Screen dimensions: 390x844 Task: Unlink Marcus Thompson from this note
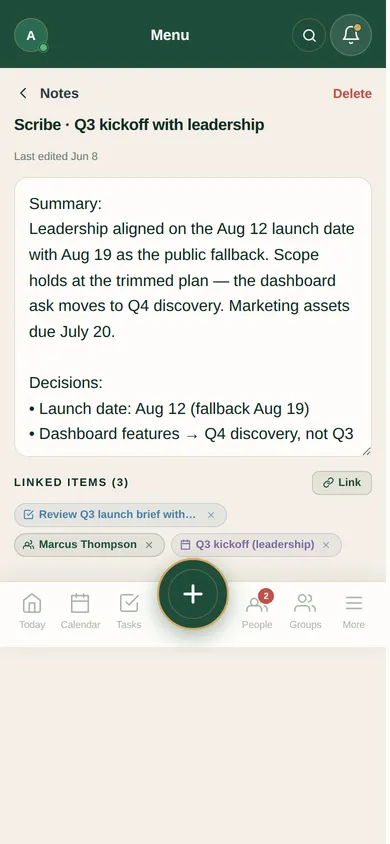149,545
